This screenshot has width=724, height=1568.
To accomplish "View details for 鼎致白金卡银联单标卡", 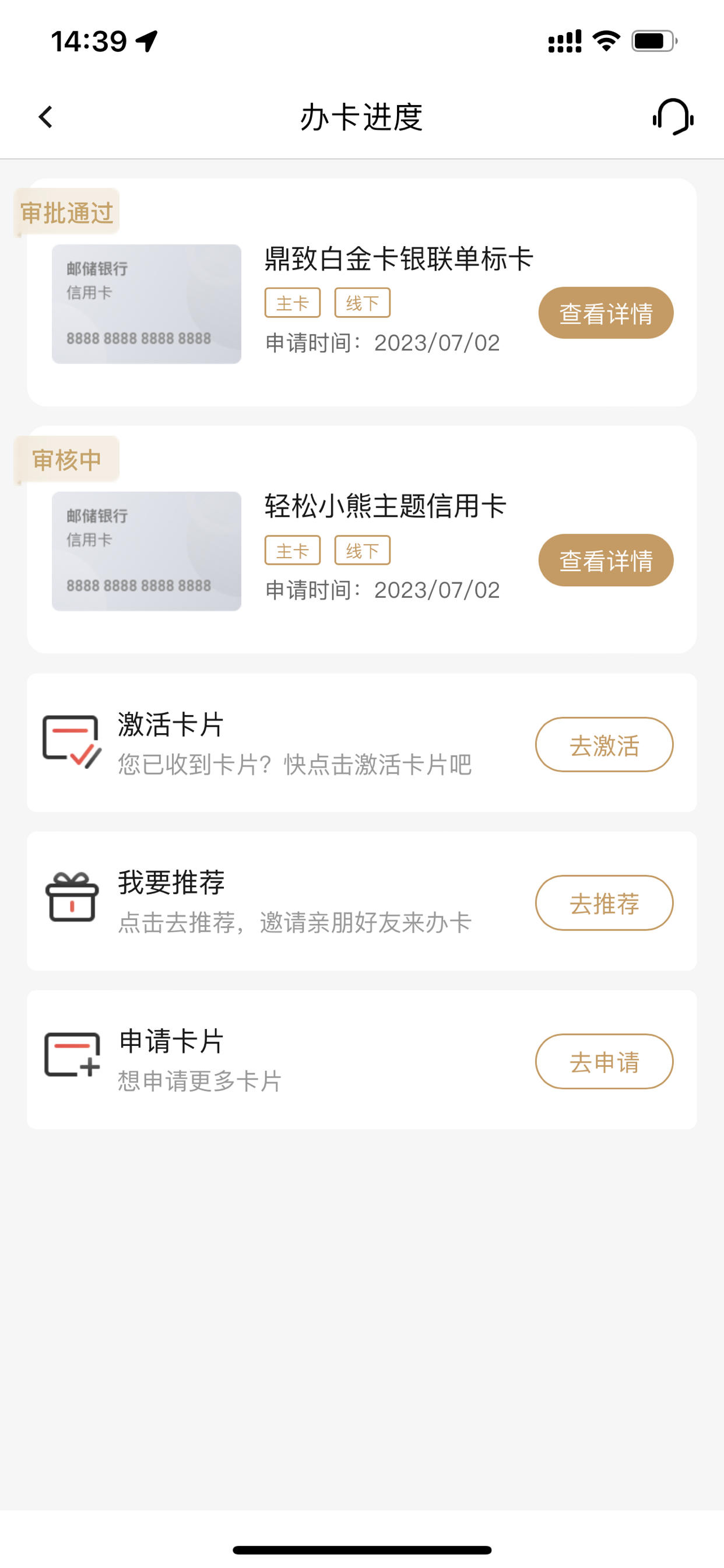I will (x=605, y=313).
